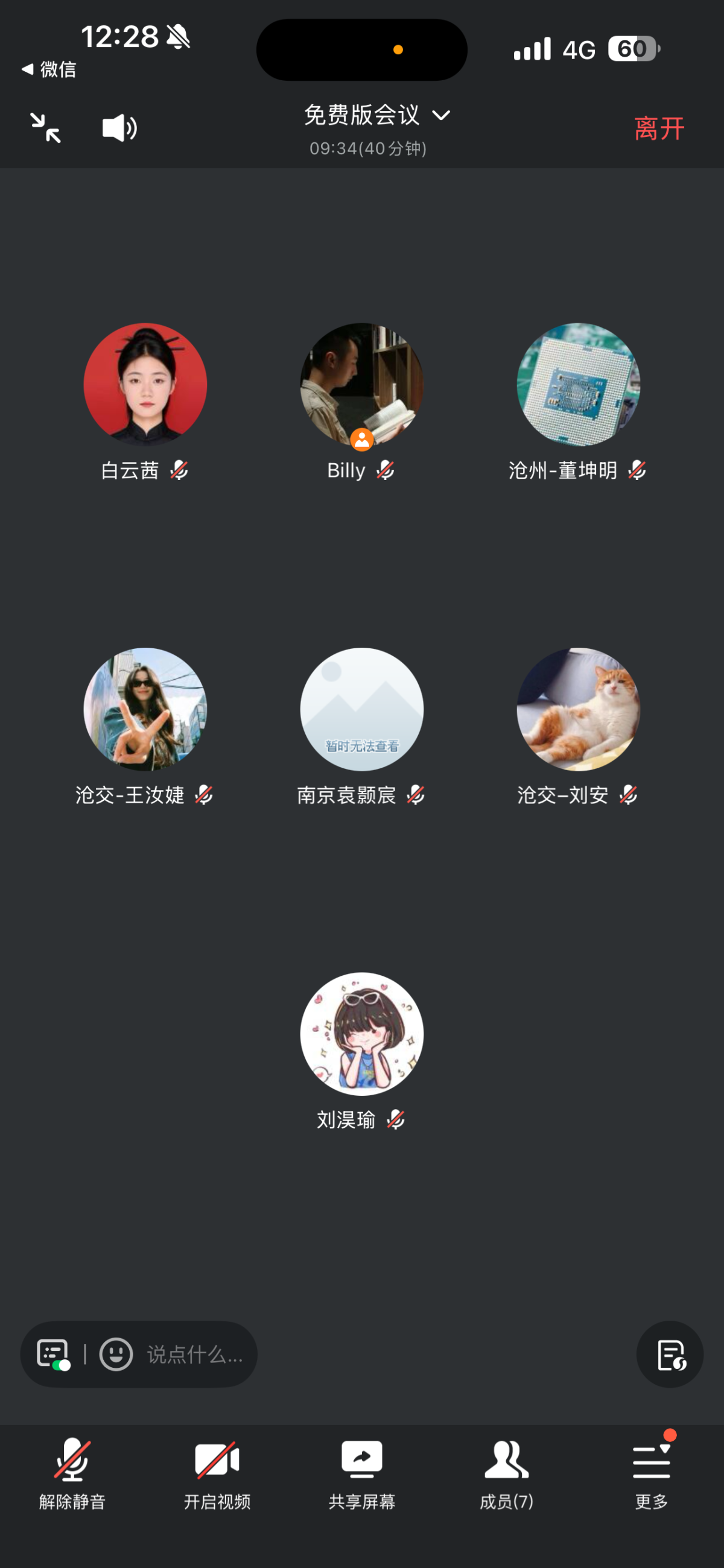The image size is (724, 1568).
Task: View participant 沧交-王汝婕
Action: [145, 709]
